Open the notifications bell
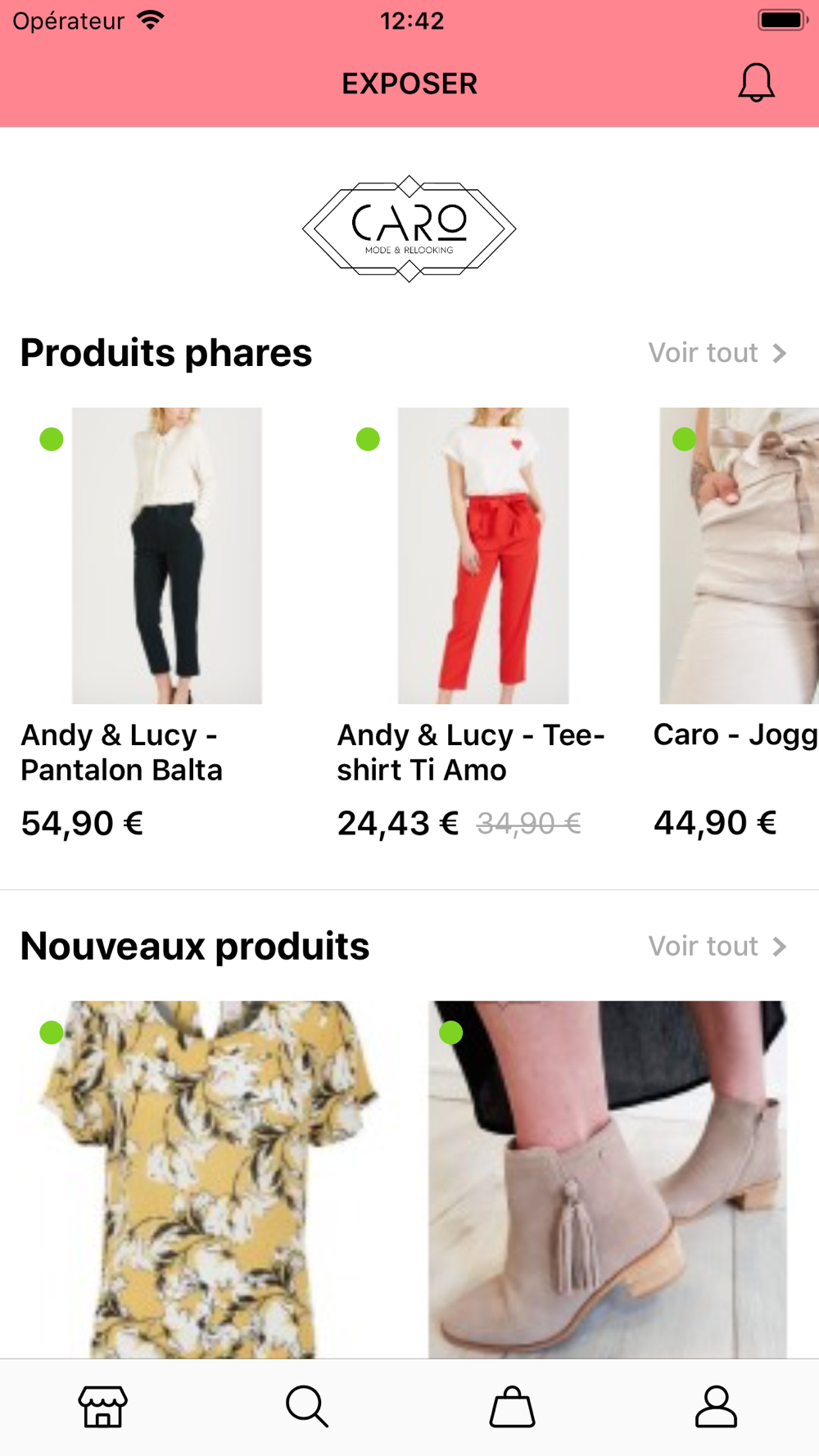The width and height of the screenshot is (819, 1456). [x=756, y=83]
